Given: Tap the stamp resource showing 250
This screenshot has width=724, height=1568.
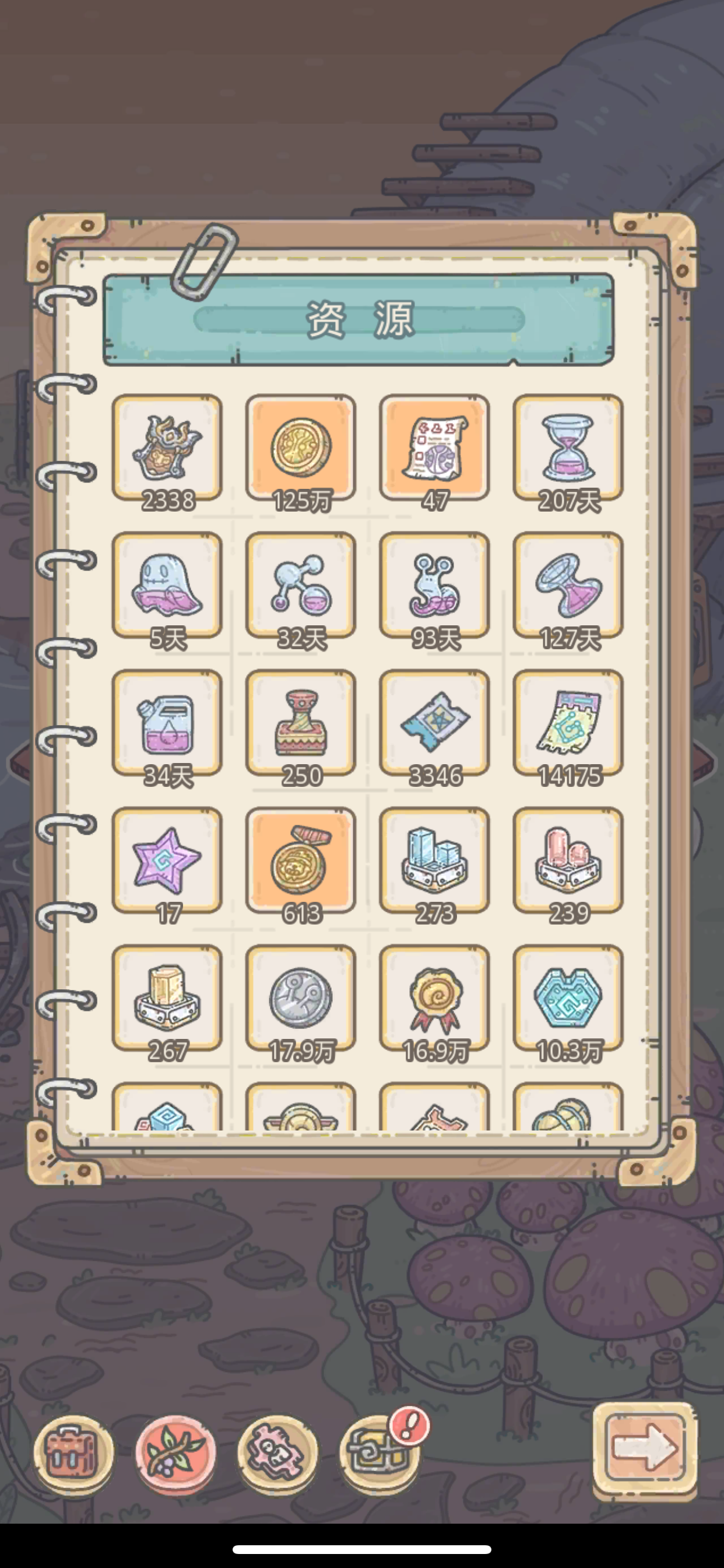Looking at the screenshot, I should tap(301, 723).
